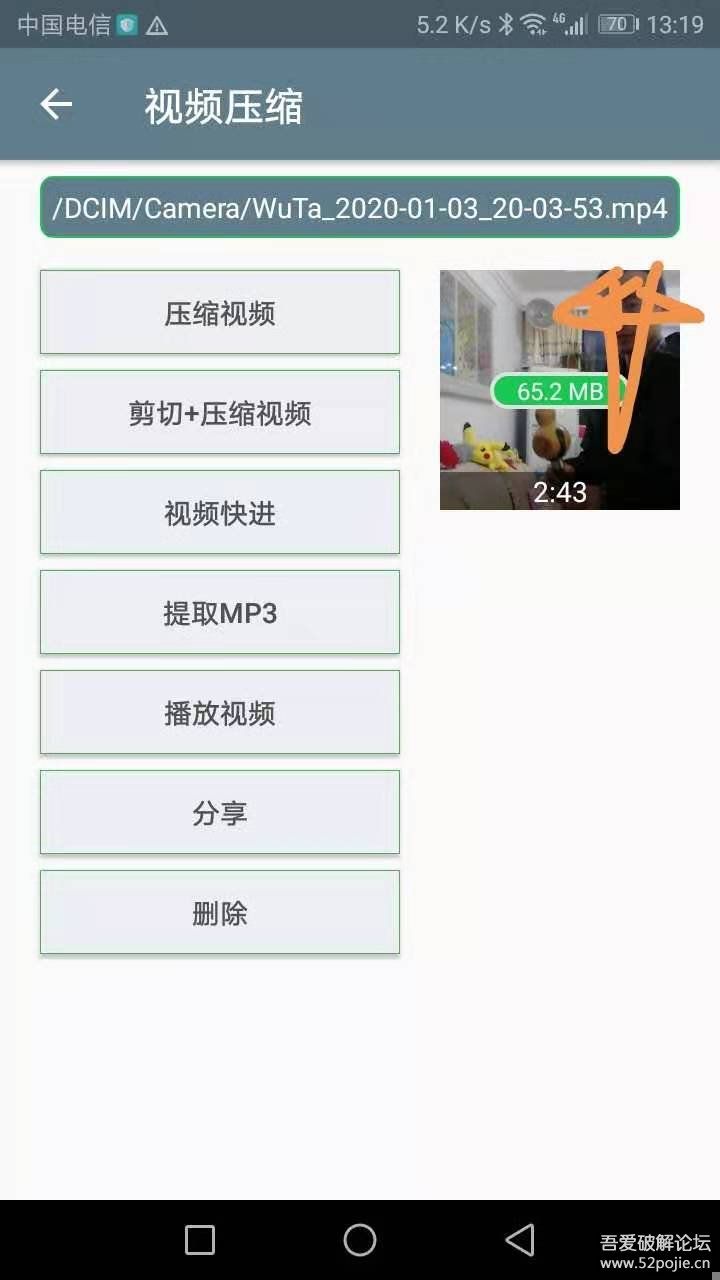Play the video via 播放视频
The width and height of the screenshot is (720, 1280).
coord(220,712)
